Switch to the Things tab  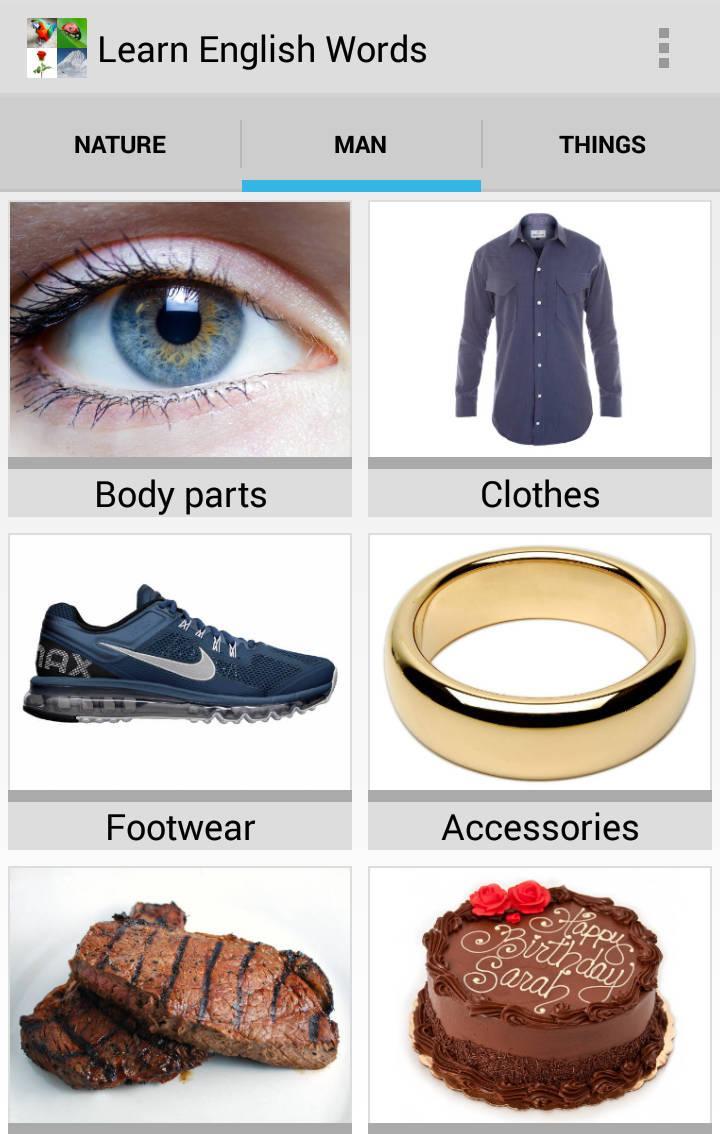pyautogui.click(x=602, y=144)
